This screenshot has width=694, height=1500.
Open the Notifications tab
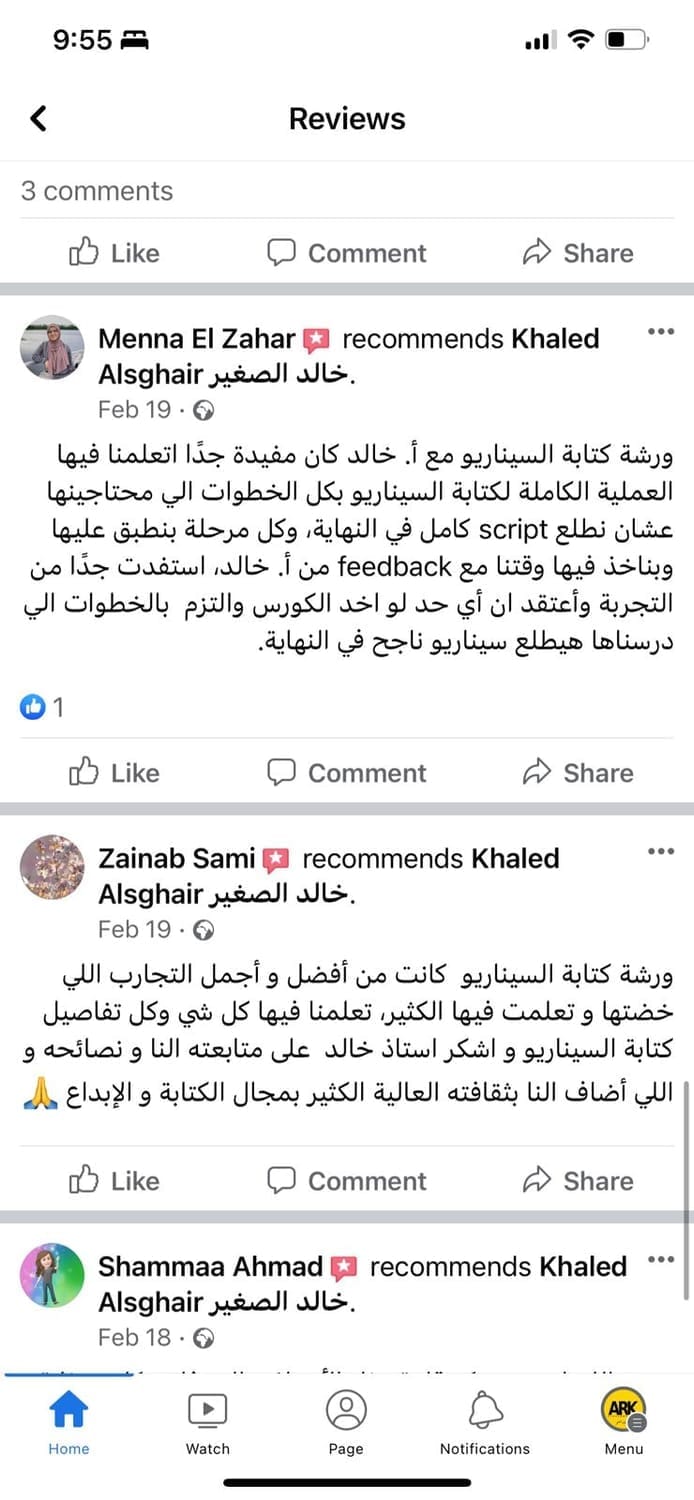coord(485,1422)
